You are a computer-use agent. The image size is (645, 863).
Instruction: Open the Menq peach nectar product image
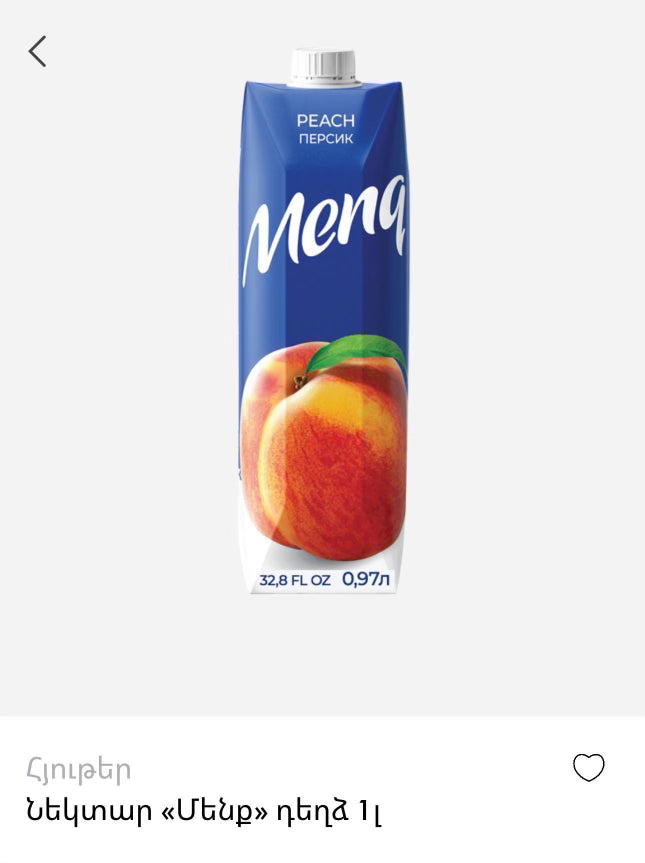point(323,320)
